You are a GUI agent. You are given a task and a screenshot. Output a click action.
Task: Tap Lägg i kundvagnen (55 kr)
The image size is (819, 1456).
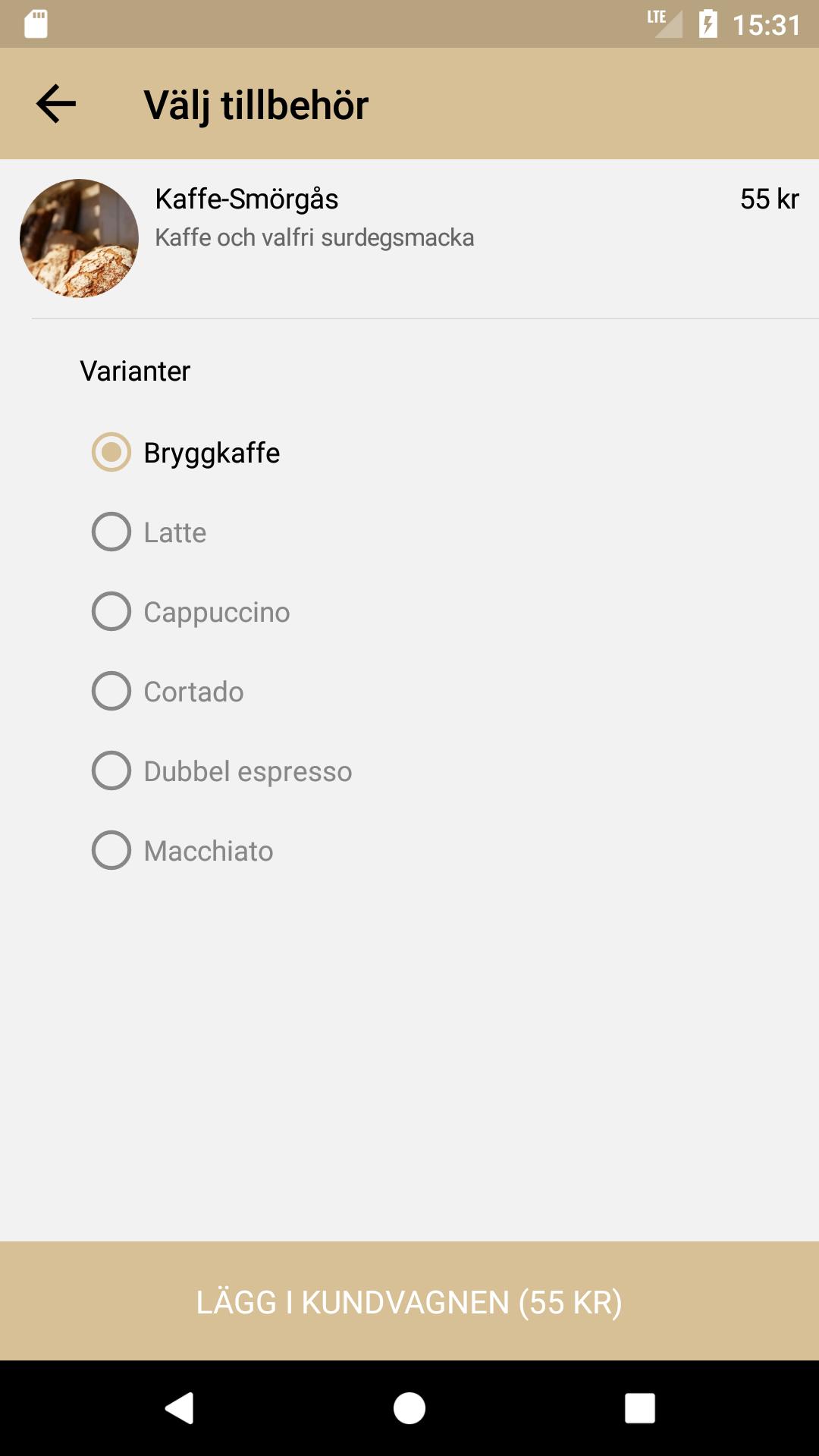409,1301
